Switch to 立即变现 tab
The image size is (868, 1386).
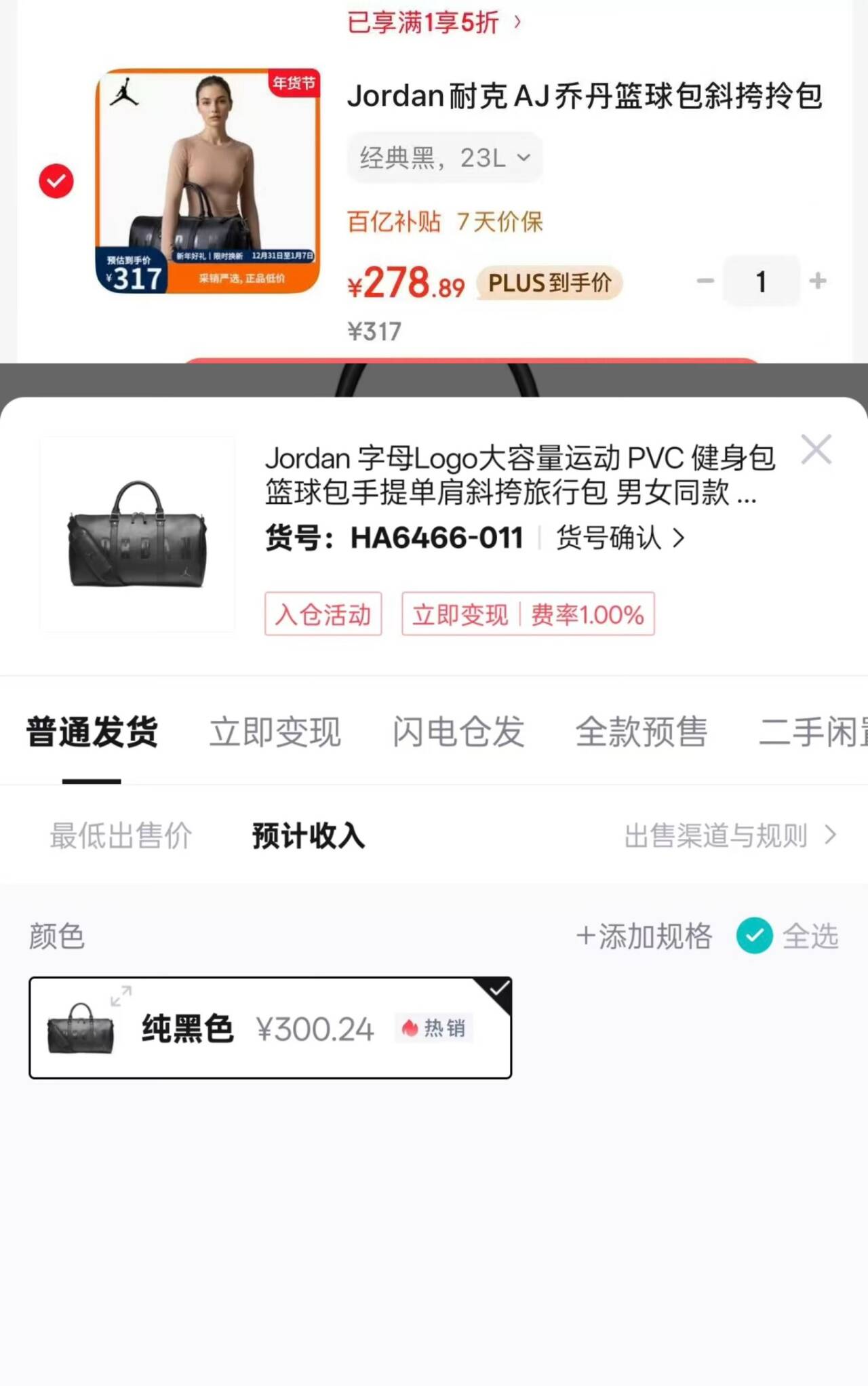[x=275, y=732]
